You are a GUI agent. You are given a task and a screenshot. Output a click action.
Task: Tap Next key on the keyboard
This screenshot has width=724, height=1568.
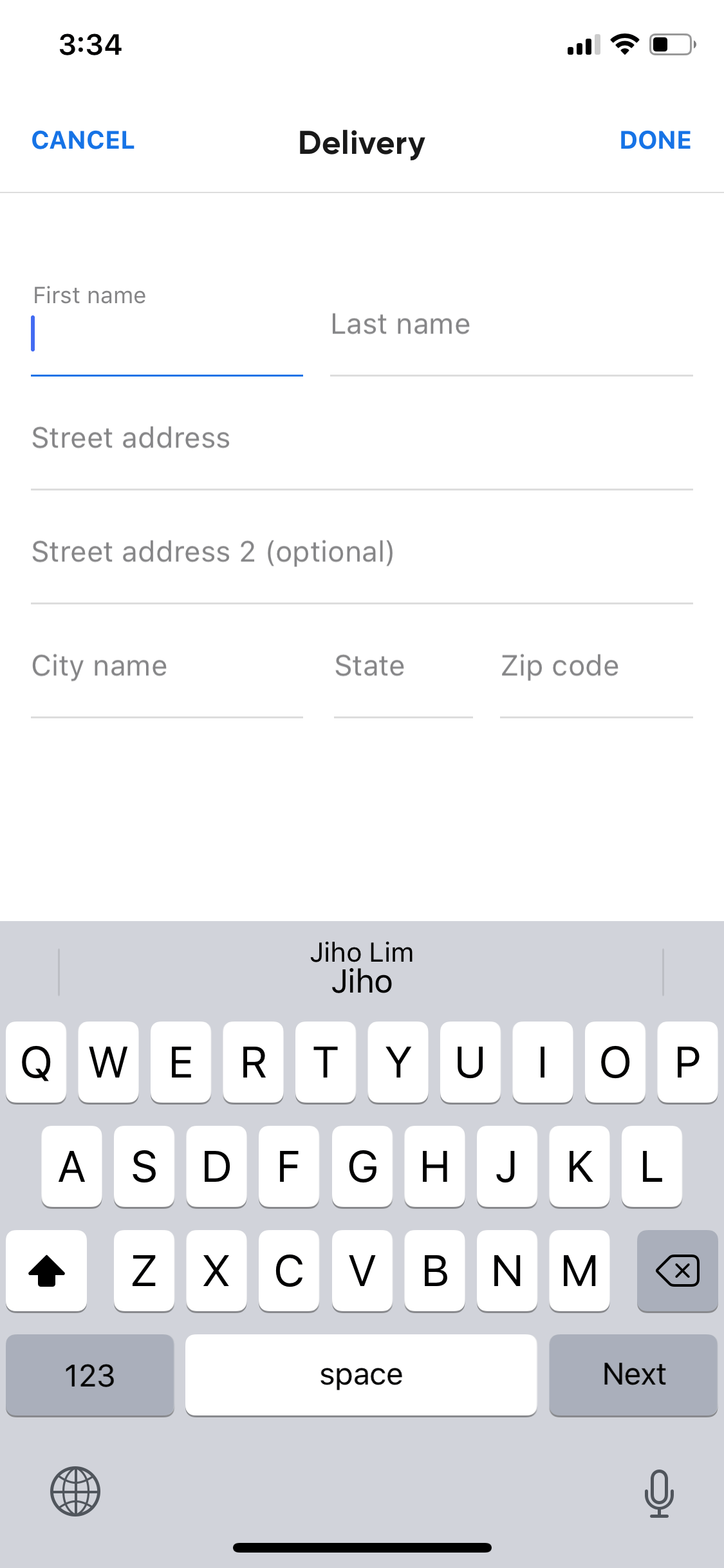(633, 1375)
